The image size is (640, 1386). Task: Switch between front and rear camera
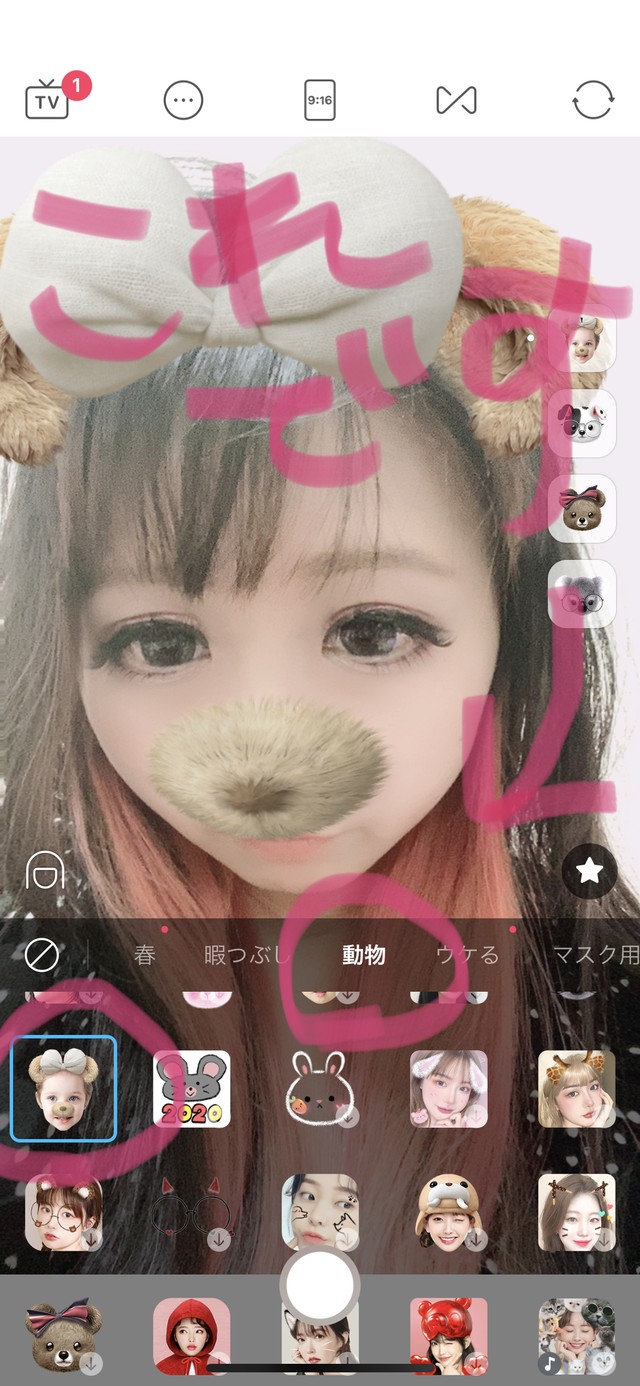pos(592,100)
